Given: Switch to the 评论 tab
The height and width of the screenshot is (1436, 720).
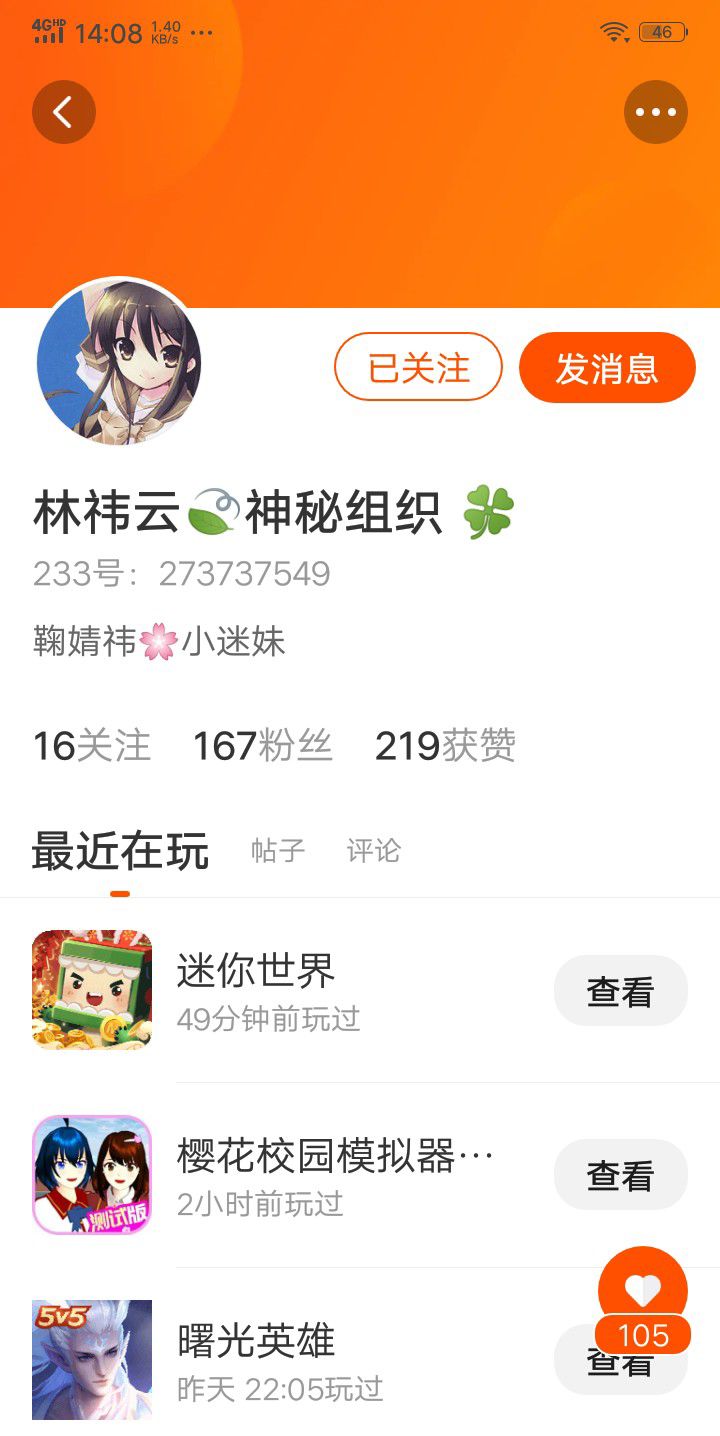Looking at the screenshot, I should pyautogui.click(x=374, y=851).
